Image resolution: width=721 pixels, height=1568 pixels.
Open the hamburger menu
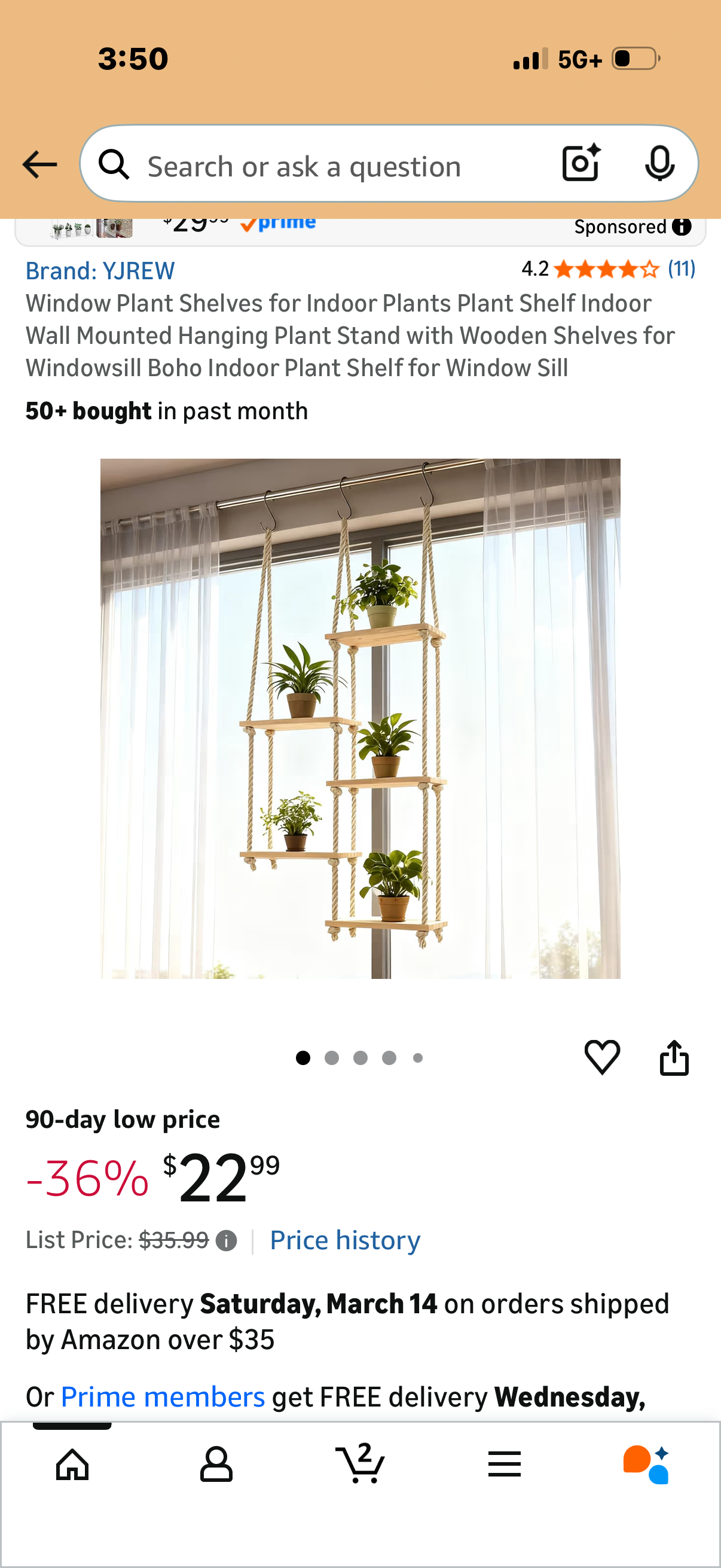pos(504,1465)
